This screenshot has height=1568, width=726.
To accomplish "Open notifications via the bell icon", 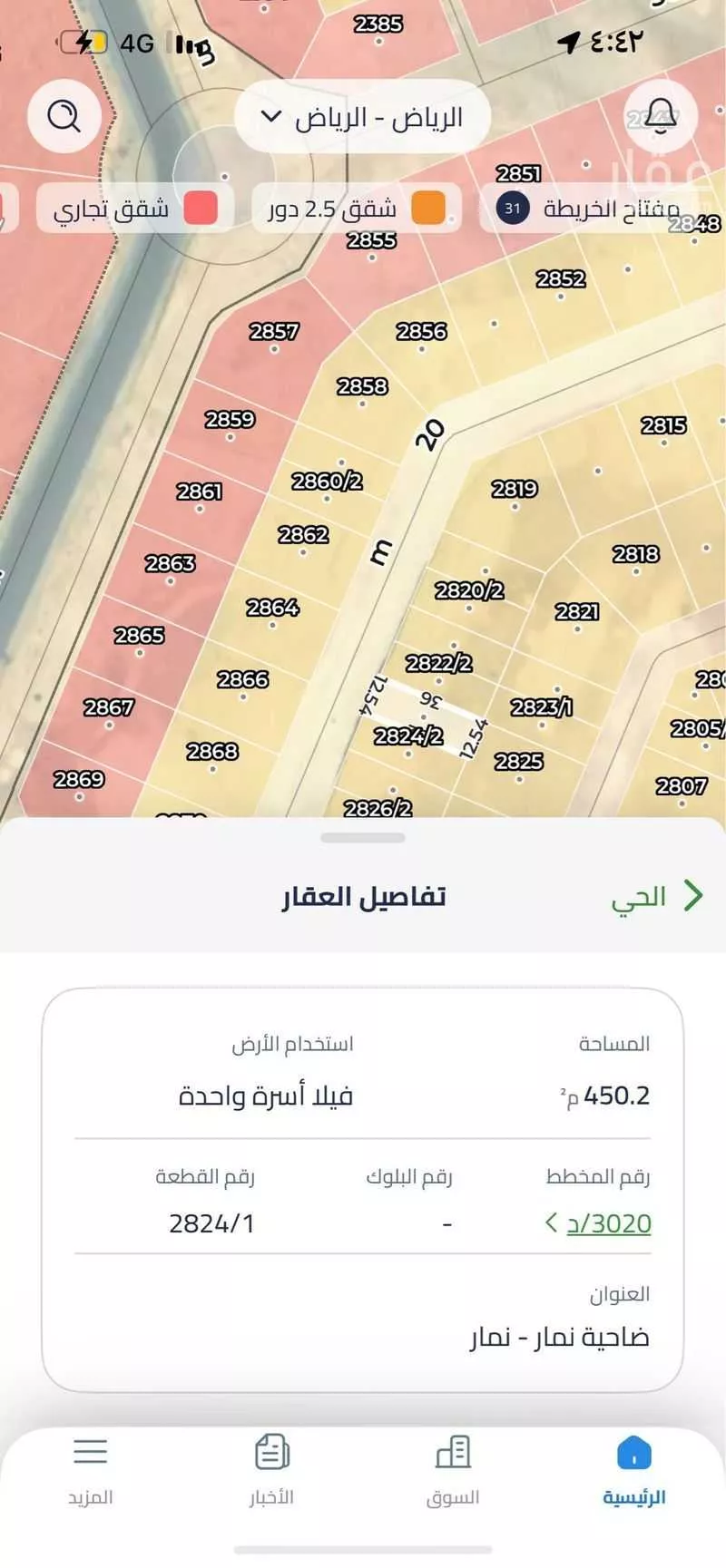I will coord(662,116).
